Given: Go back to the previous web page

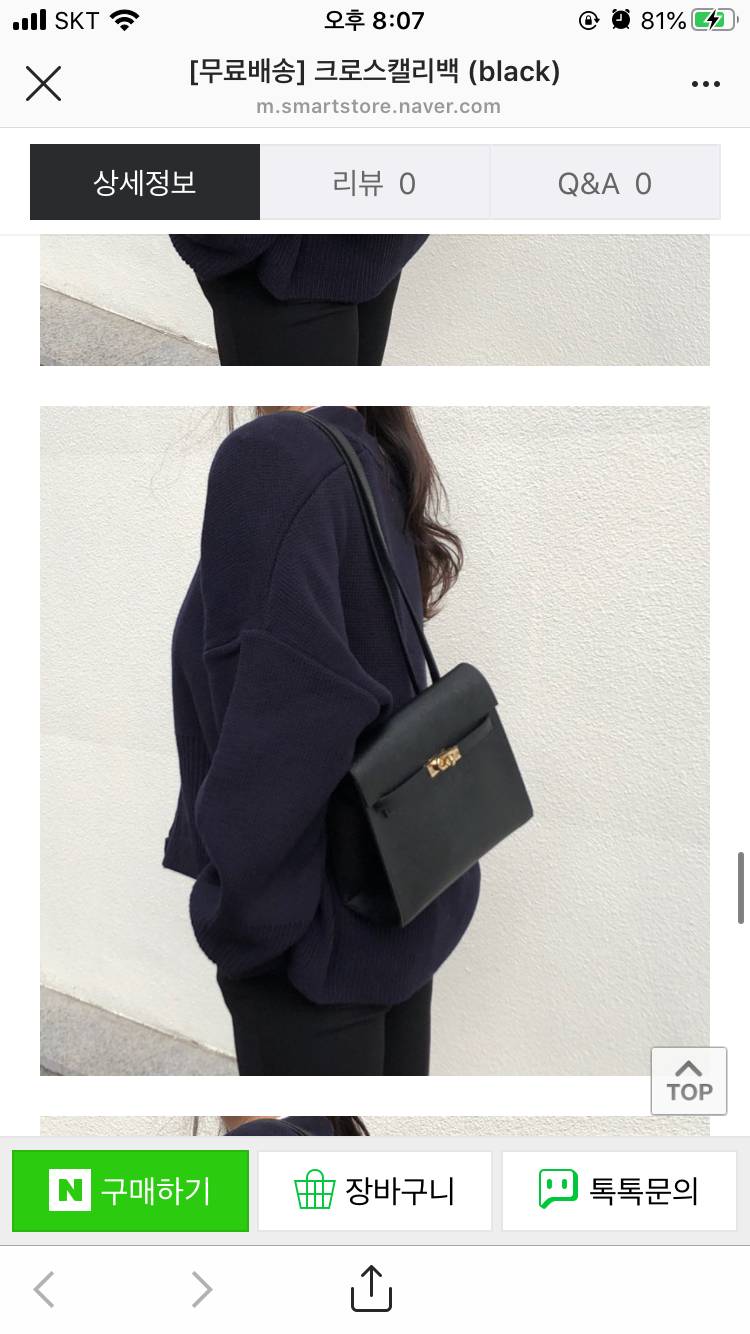Looking at the screenshot, I should click(x=44, y=1290).
